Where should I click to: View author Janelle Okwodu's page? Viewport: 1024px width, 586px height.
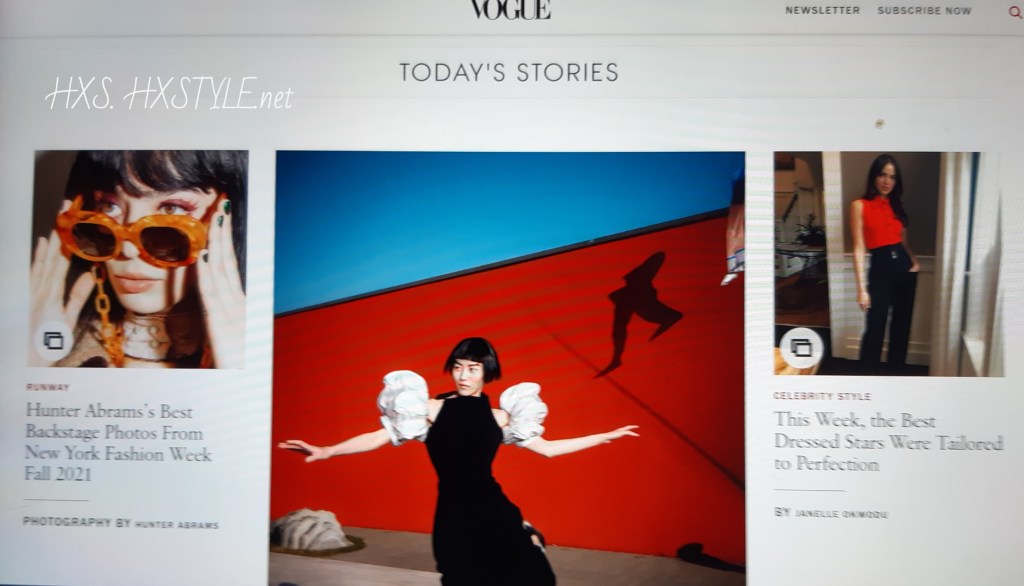click(840, 514)
